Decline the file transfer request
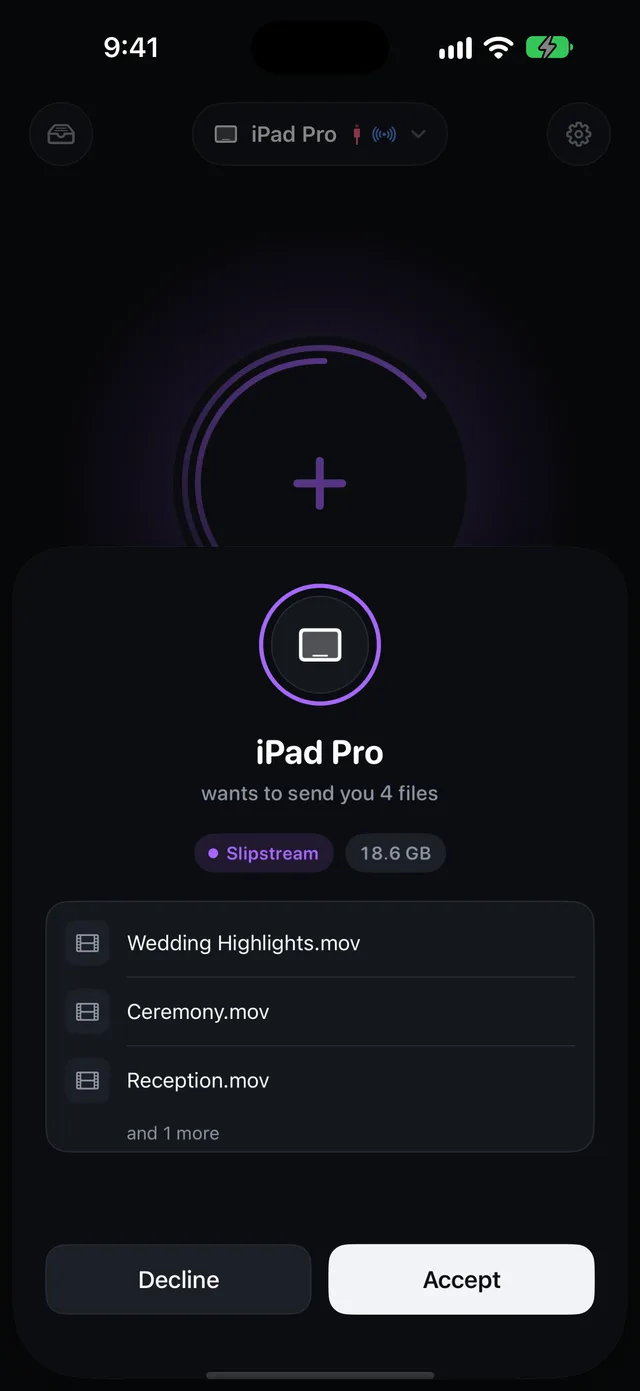This screenshot has height=1391, width=640. [x=178, y=1279]
